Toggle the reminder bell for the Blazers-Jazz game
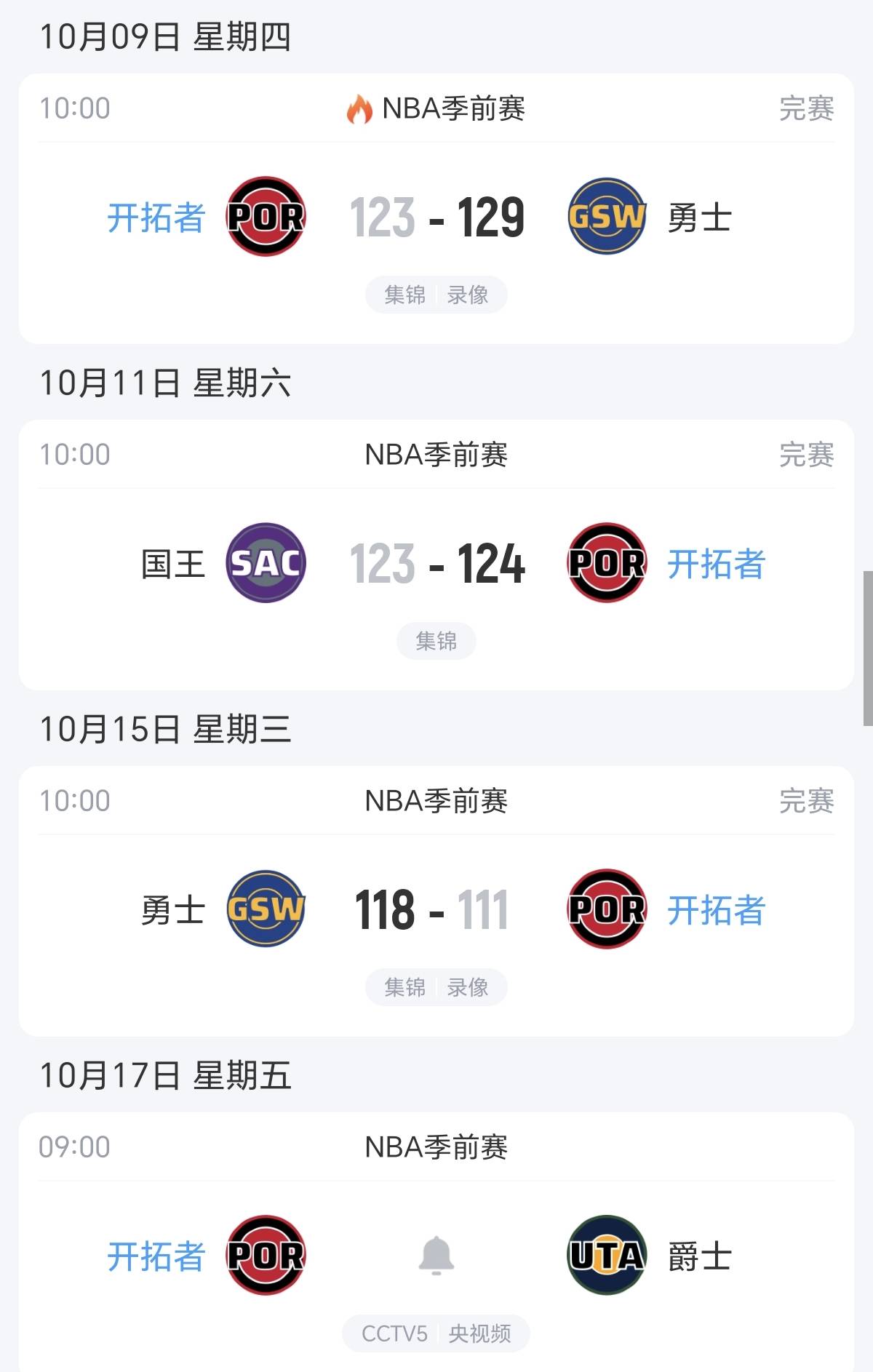 click(x=436, y=1253)
